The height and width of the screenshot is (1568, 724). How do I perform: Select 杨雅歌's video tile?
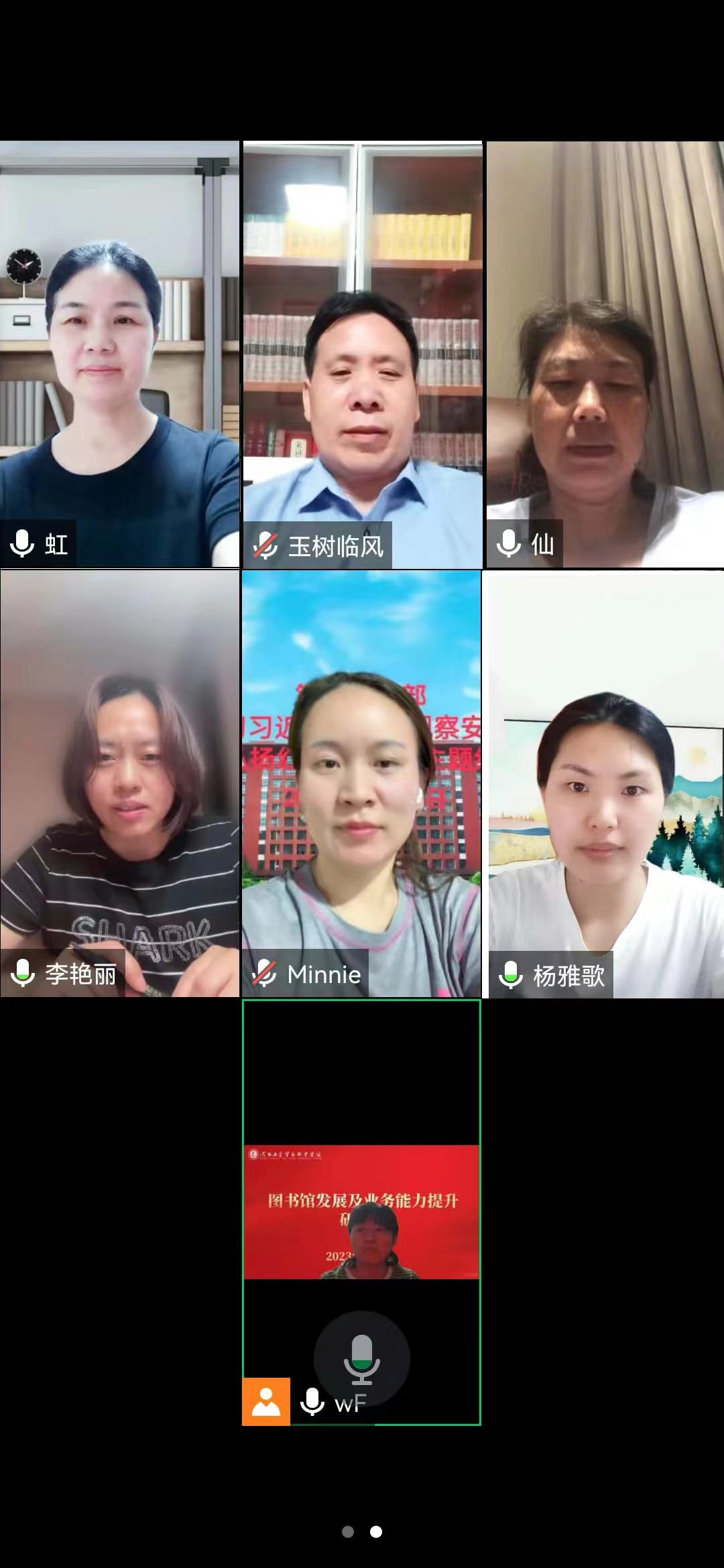pos(605,783)
